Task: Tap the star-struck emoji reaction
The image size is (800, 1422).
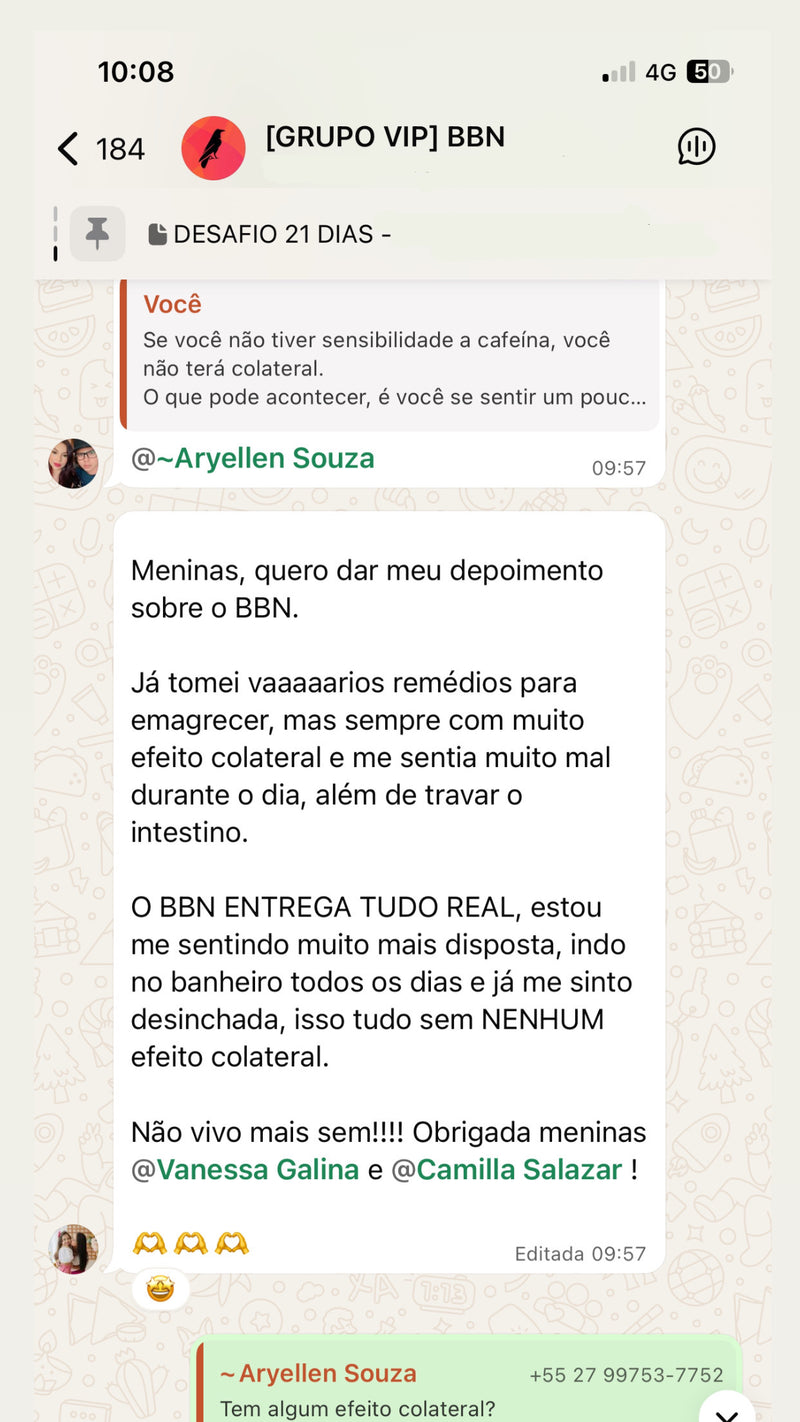Action: tap(160, 1290)
